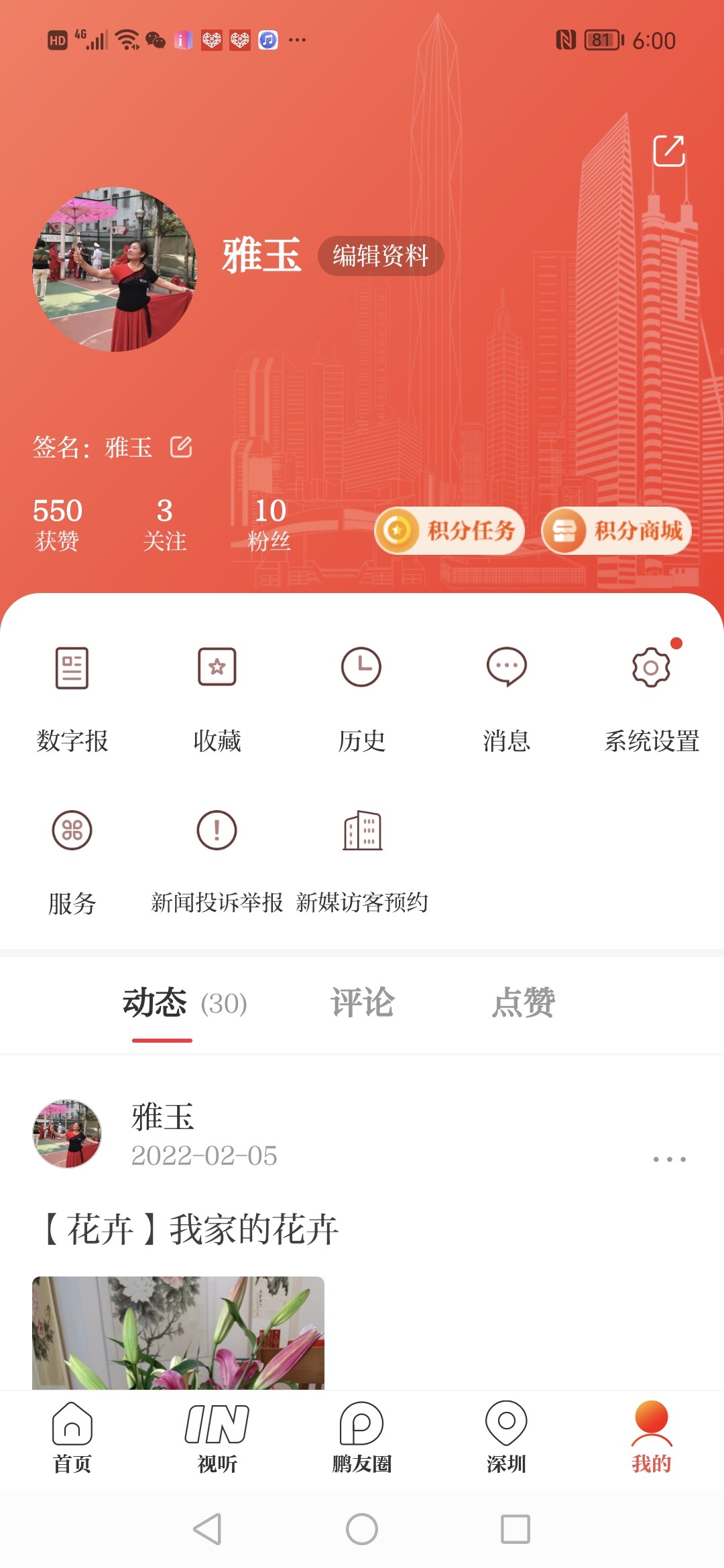Edit the signature with the pencil icon

(181, 447)
